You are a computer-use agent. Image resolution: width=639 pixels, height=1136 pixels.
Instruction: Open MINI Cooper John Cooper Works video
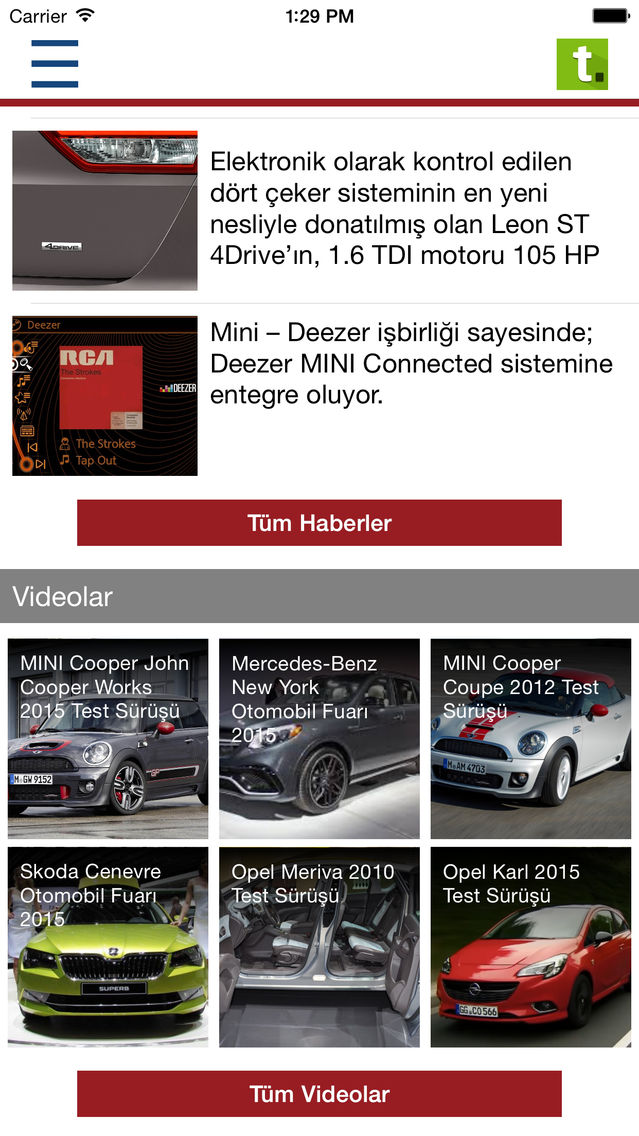click(108, 738)
